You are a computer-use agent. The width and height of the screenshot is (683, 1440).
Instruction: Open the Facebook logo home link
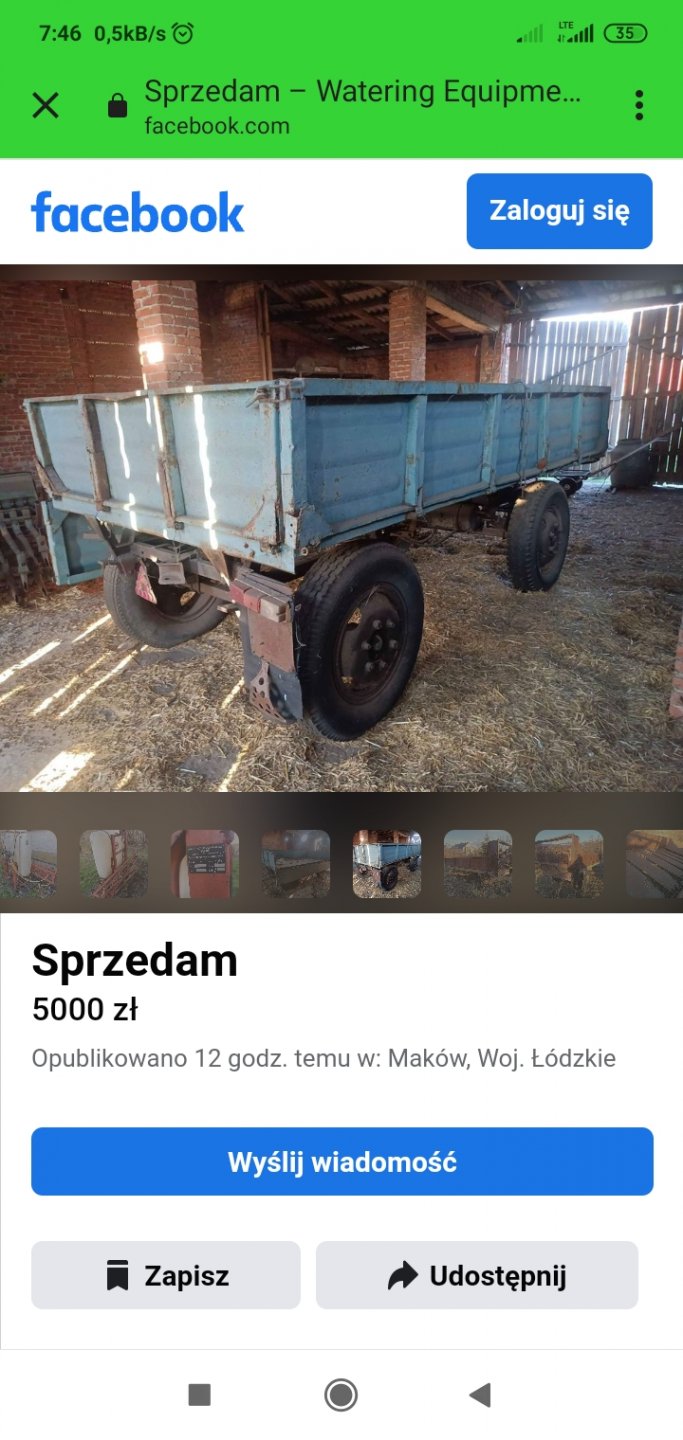(x=138, y=212)
